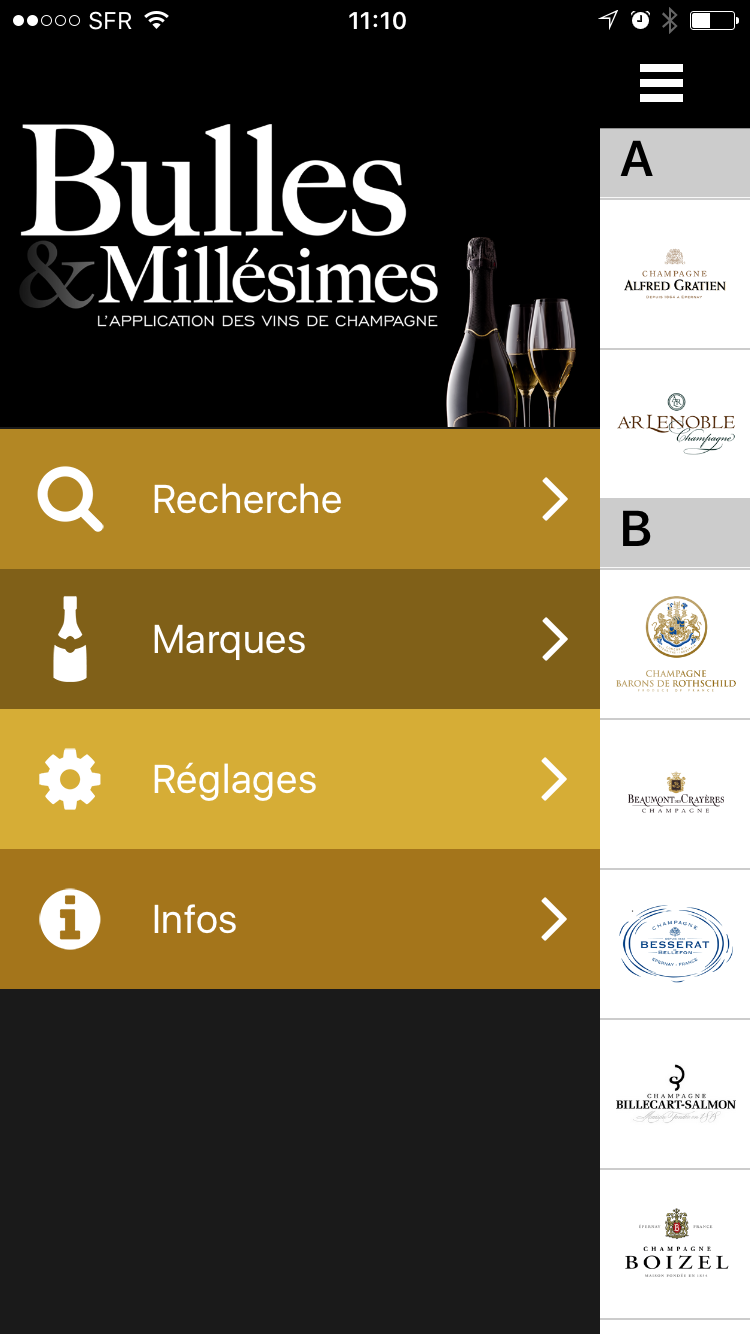This screenshot has width=750, height=1334.
Task: Open the Recherche search section
Action: click(x=300, y=499)
